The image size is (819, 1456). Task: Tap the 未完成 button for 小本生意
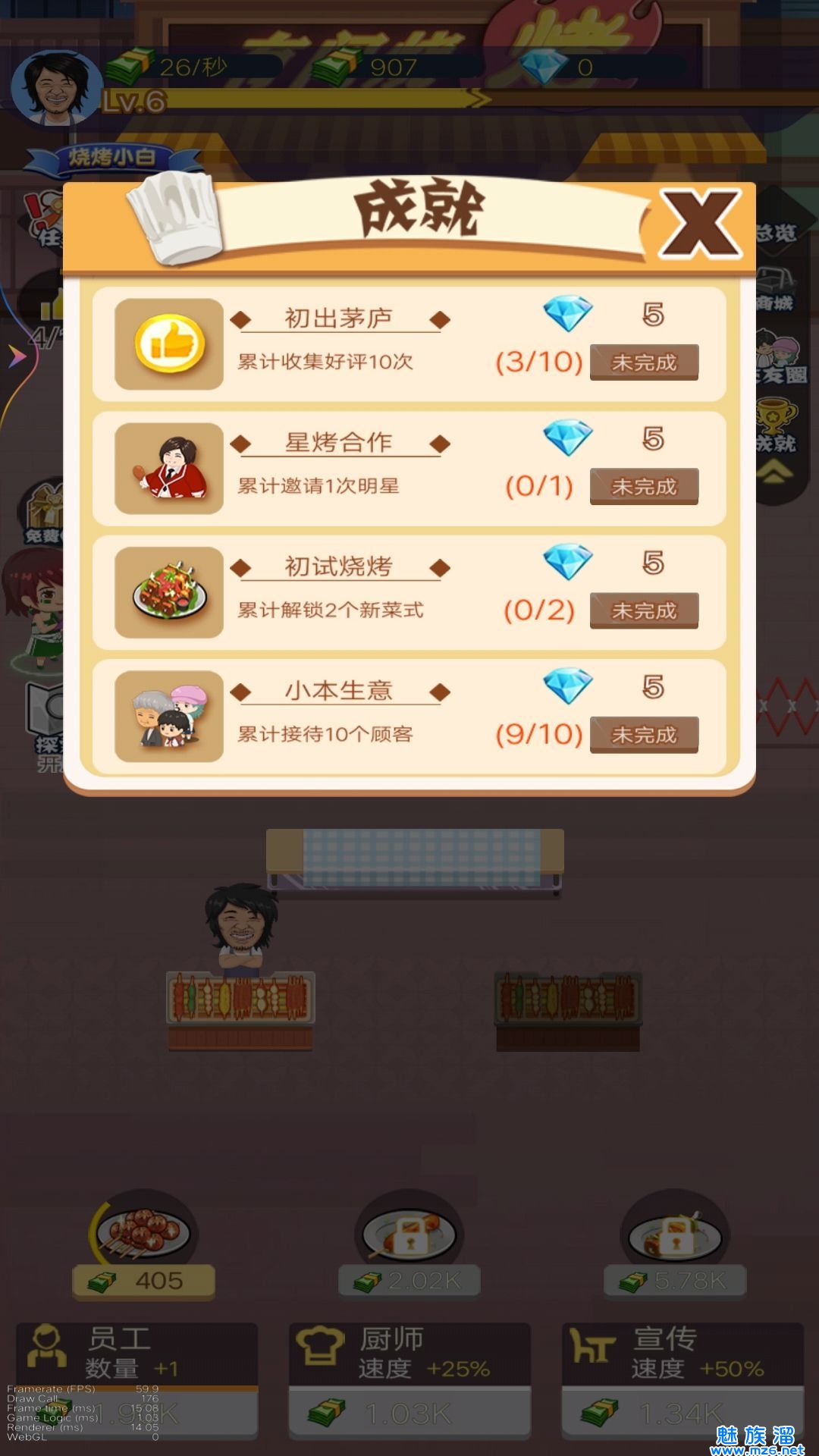[x=644, y=735]
